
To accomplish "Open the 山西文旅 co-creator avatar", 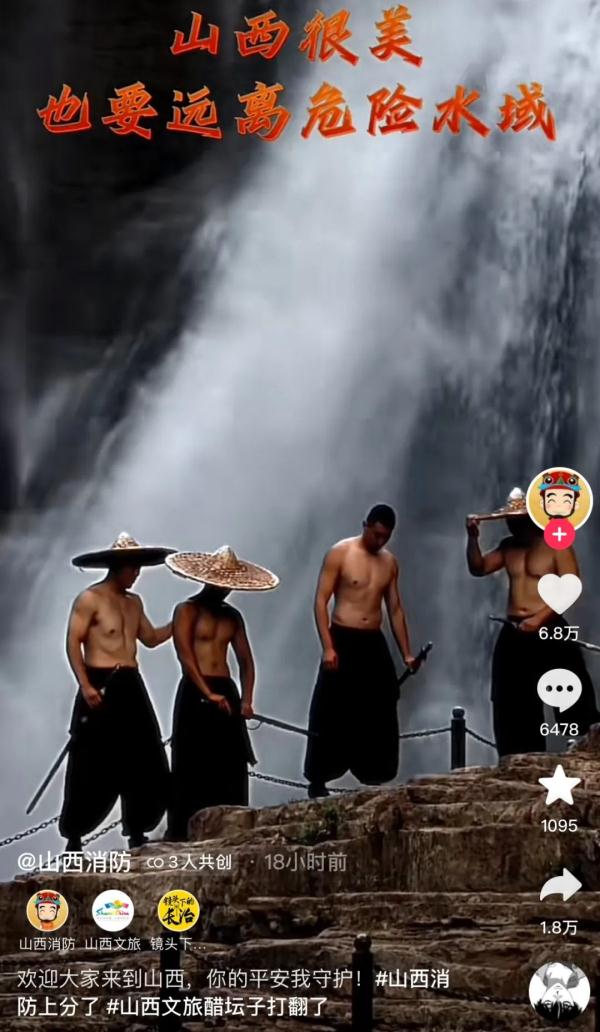I will click(x=112, y=910).
